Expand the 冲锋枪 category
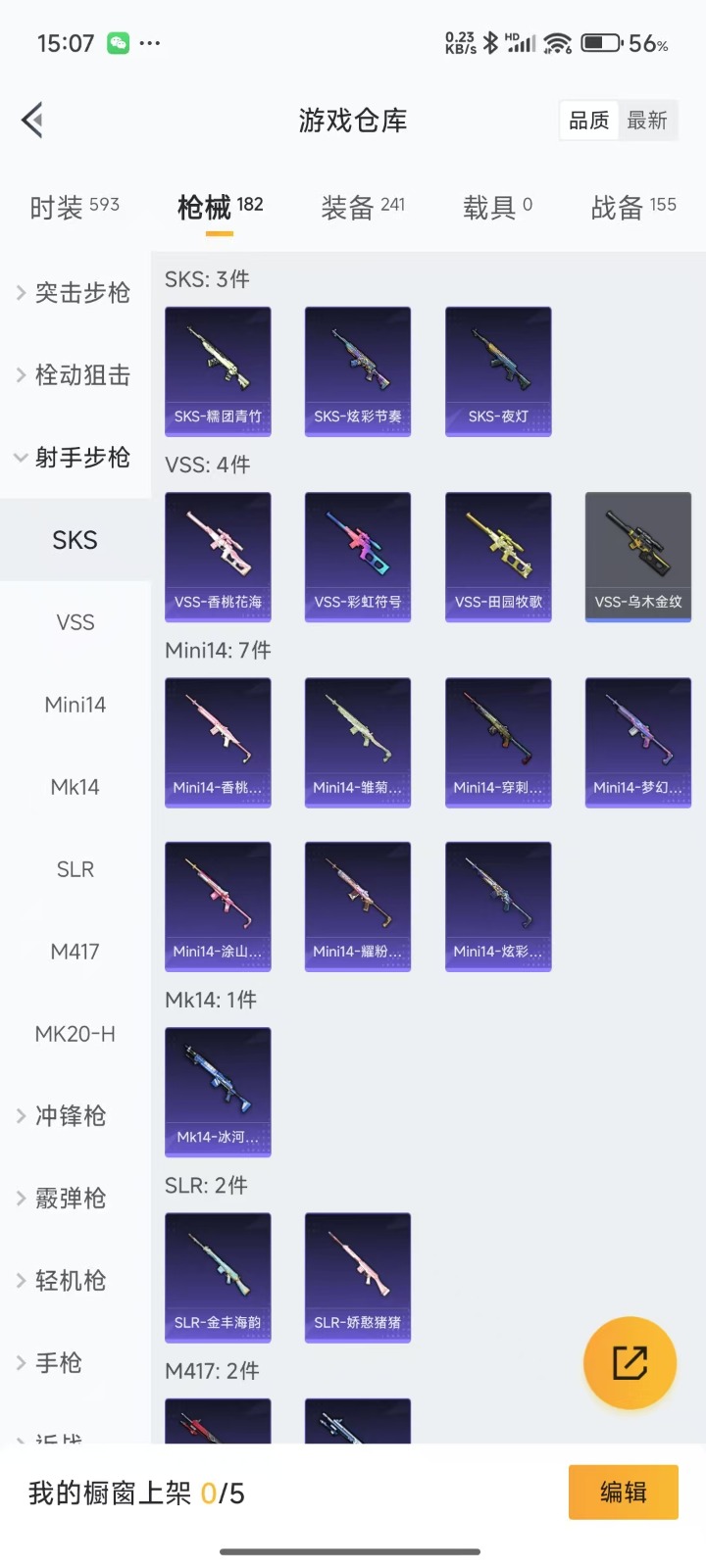Viewport: 706px width, 1568px height. coord(69,1116)
